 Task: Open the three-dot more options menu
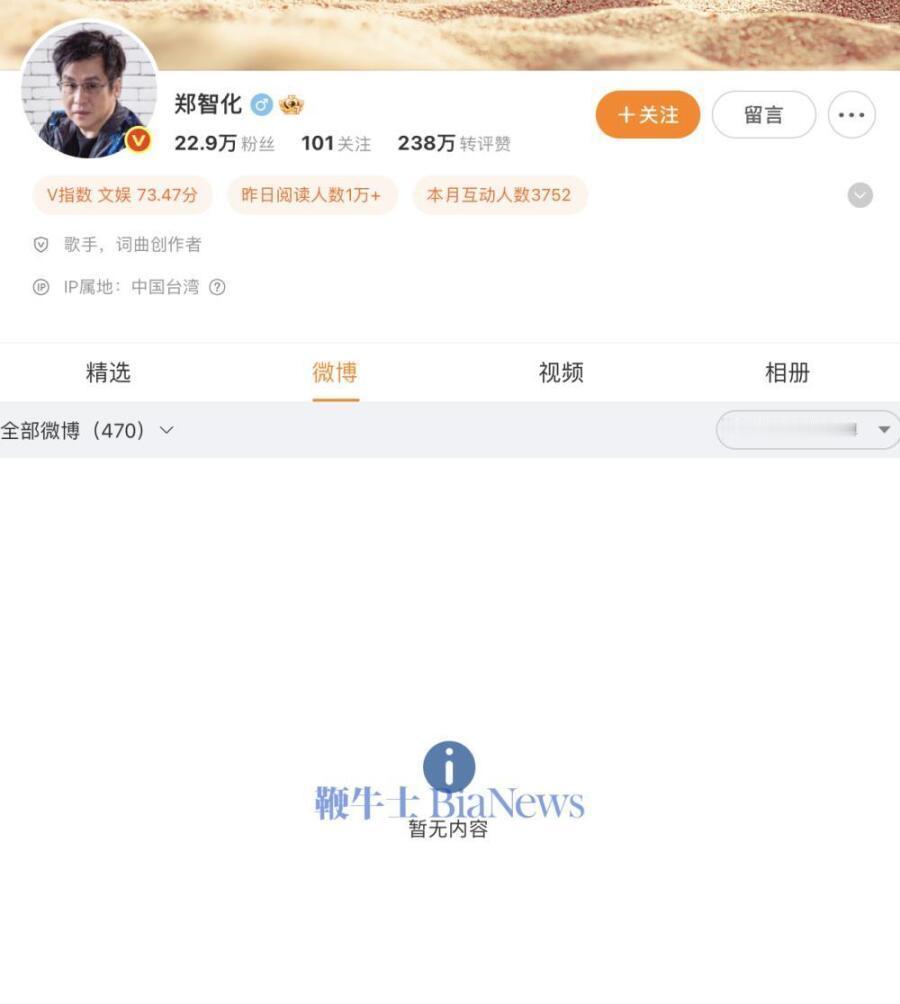point(852,114)
